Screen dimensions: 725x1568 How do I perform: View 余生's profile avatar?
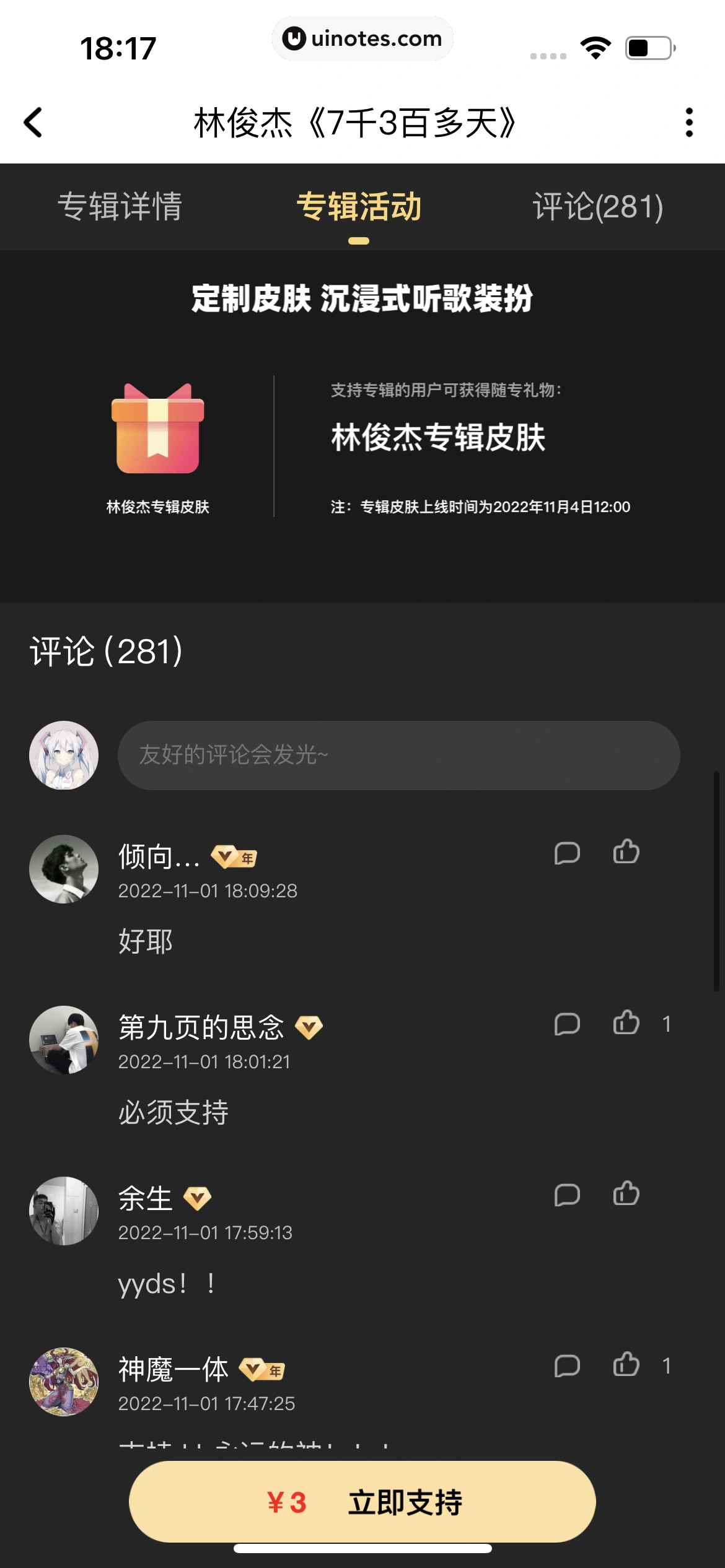click(x=64, y=1211)
